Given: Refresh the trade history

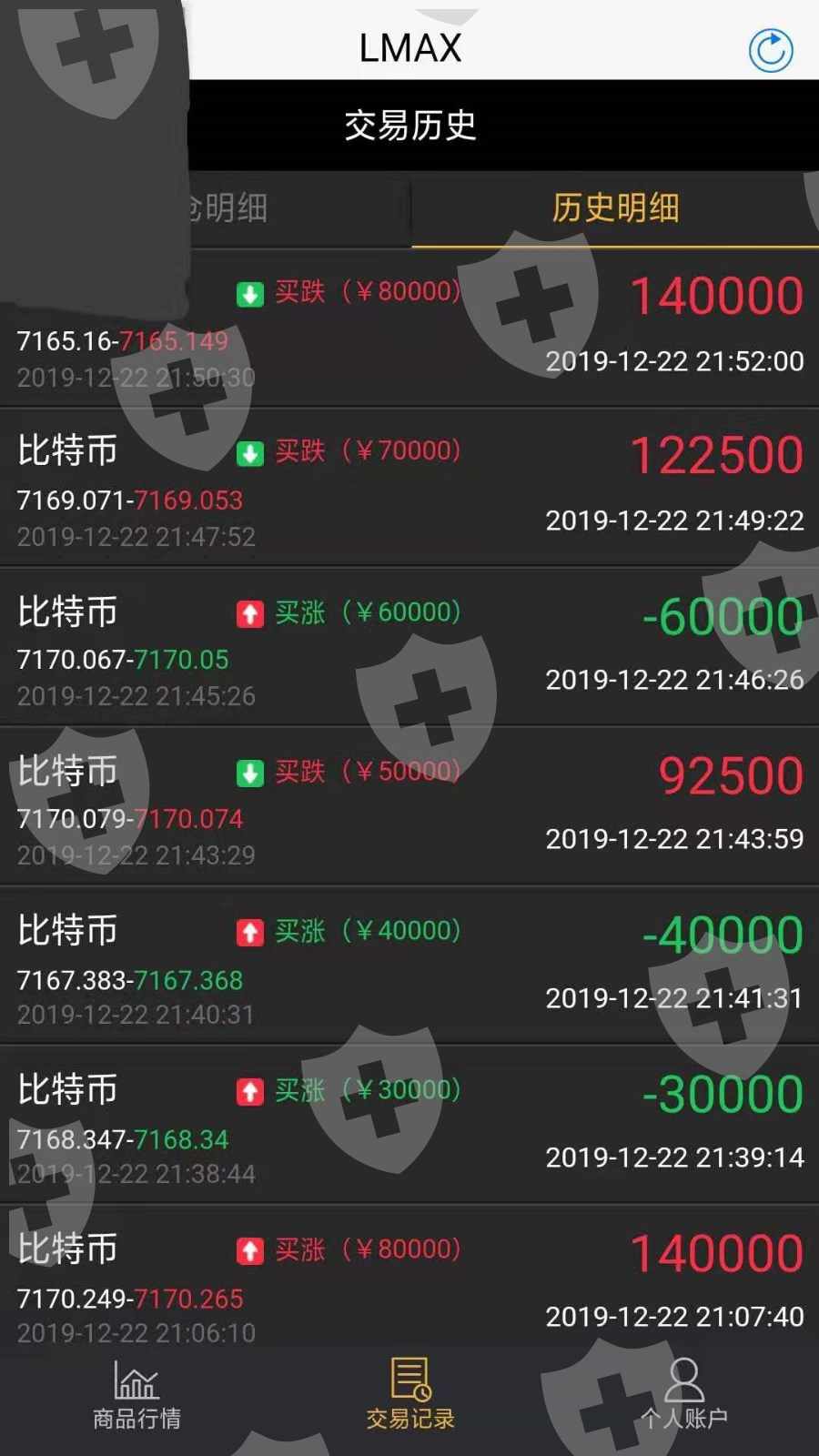Looking at the screenshot, I should (770, 50).
